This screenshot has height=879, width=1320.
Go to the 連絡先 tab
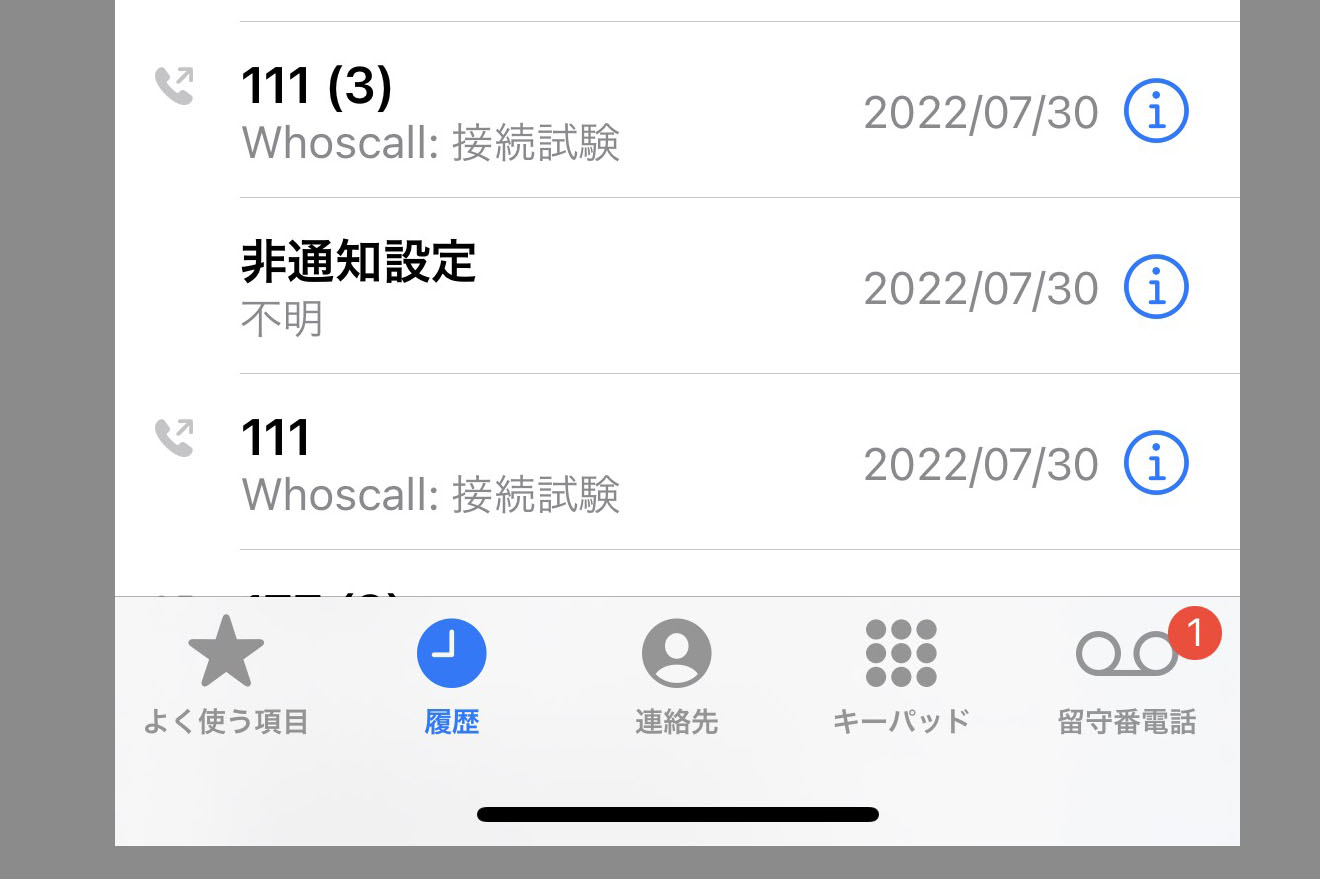coord(677,675)
